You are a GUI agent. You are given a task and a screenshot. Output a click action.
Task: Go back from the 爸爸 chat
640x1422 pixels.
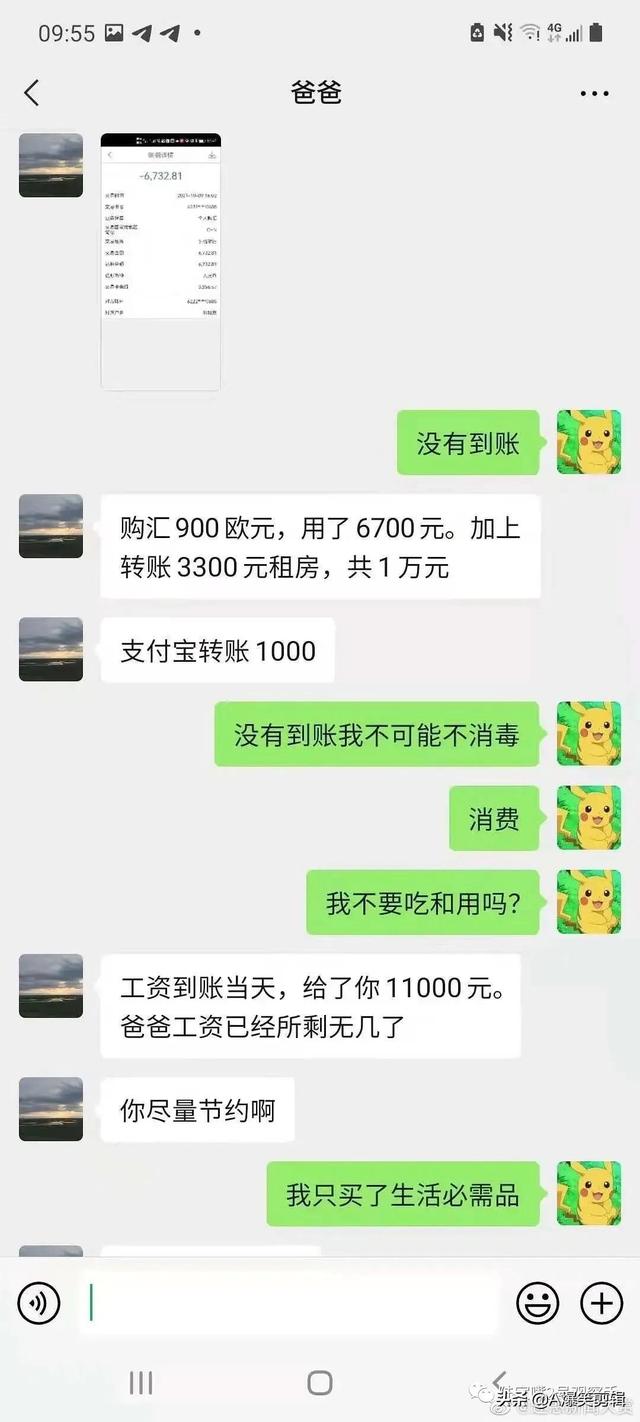click(x=32, y=93)
